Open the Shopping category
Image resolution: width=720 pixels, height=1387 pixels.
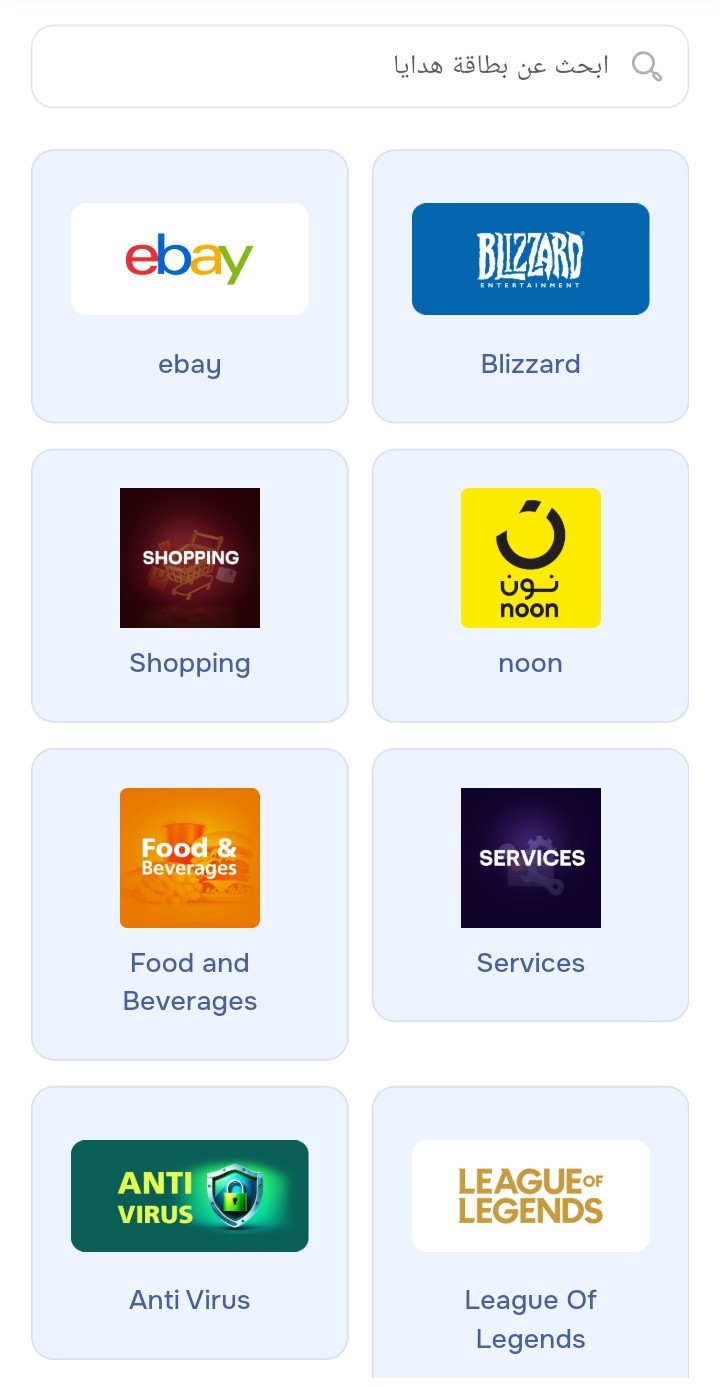[190, 585]
